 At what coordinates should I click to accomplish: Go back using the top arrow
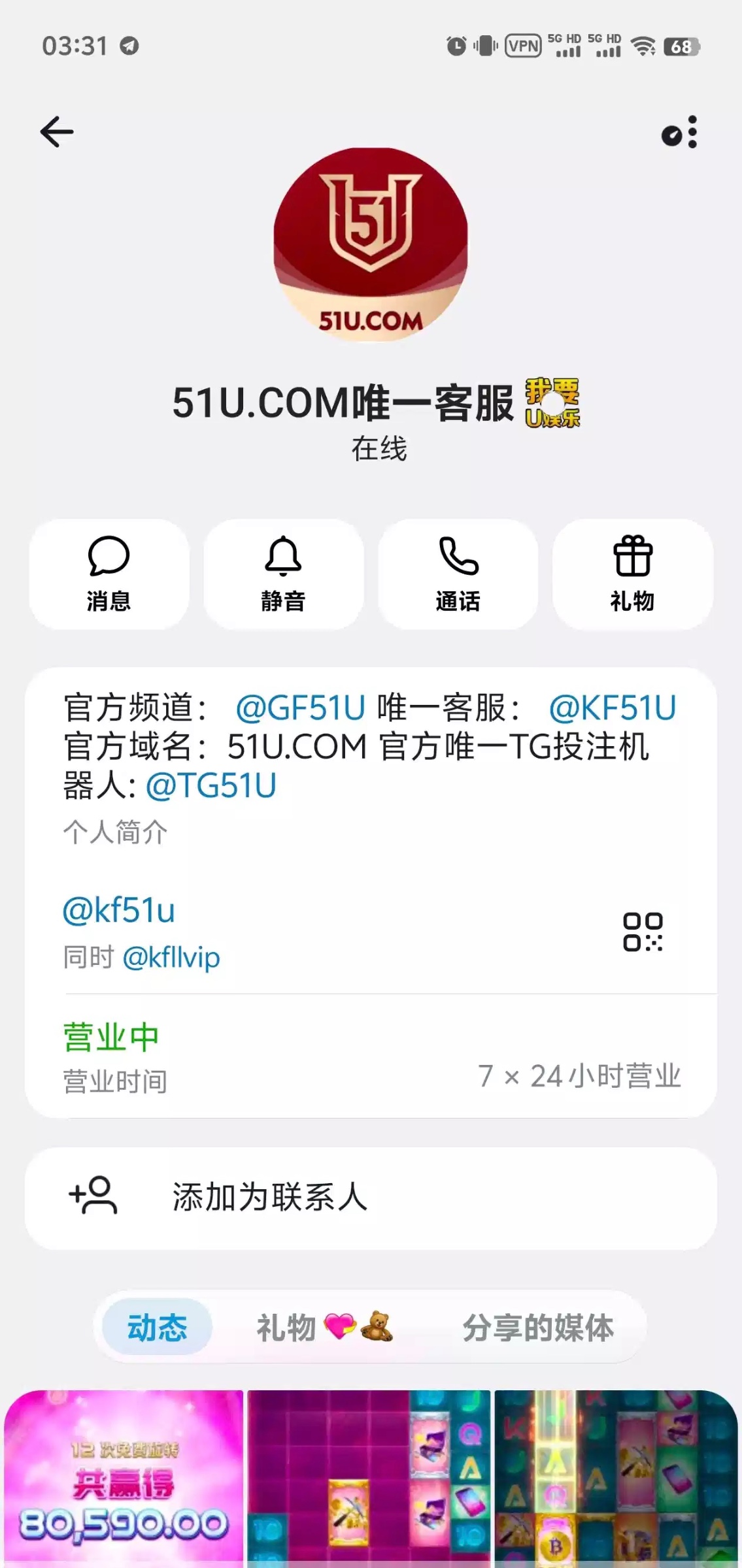[x=57, y=132]
